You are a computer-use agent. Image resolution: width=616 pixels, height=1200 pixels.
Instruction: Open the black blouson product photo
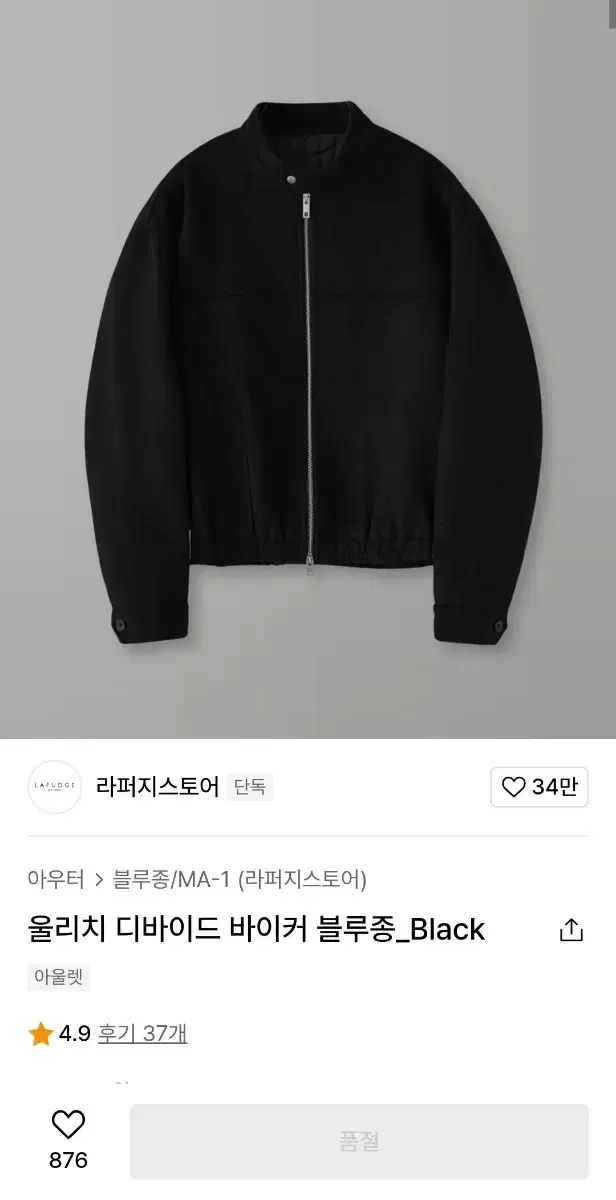coord(308,370)
